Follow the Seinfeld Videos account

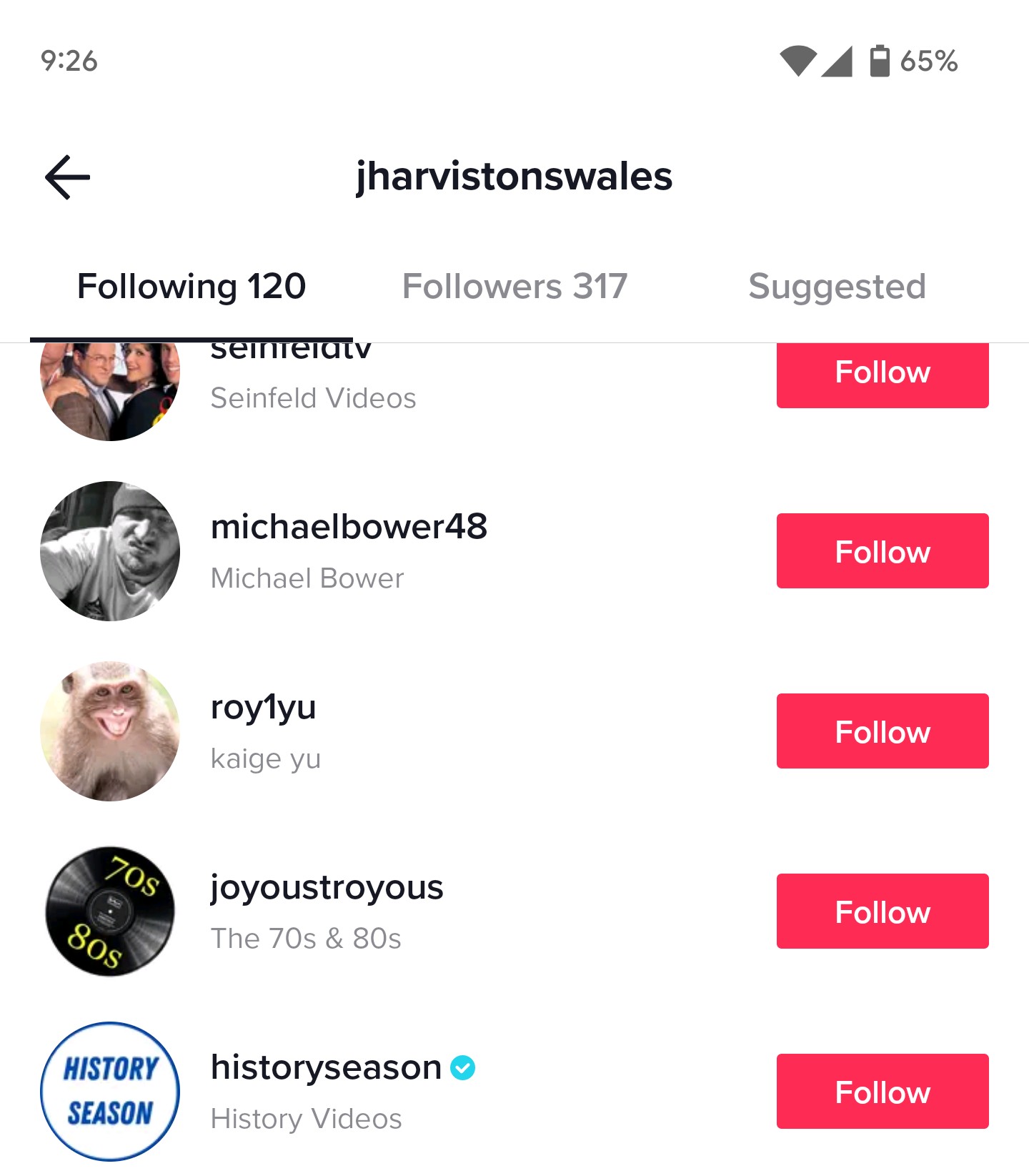coord(882,374)
